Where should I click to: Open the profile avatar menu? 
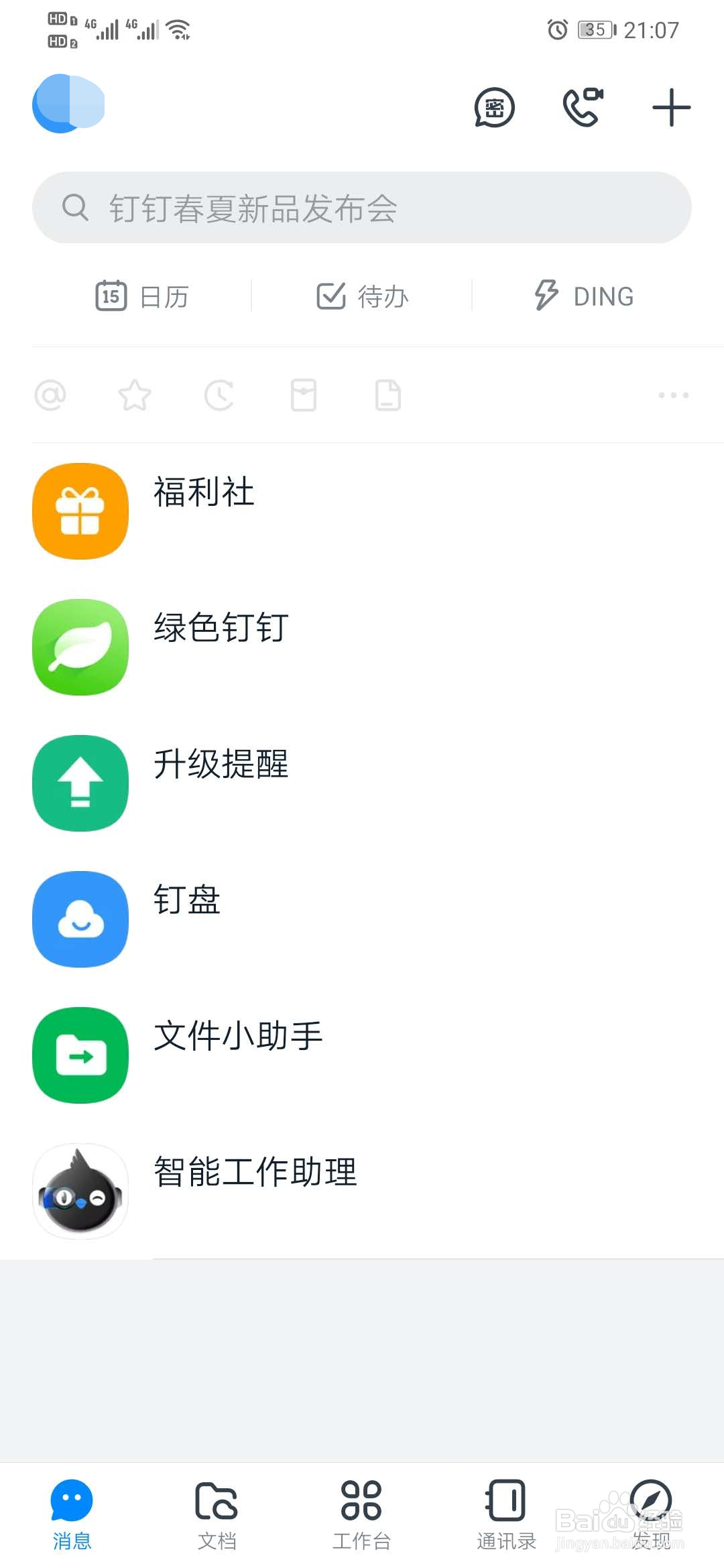(68, 104)
